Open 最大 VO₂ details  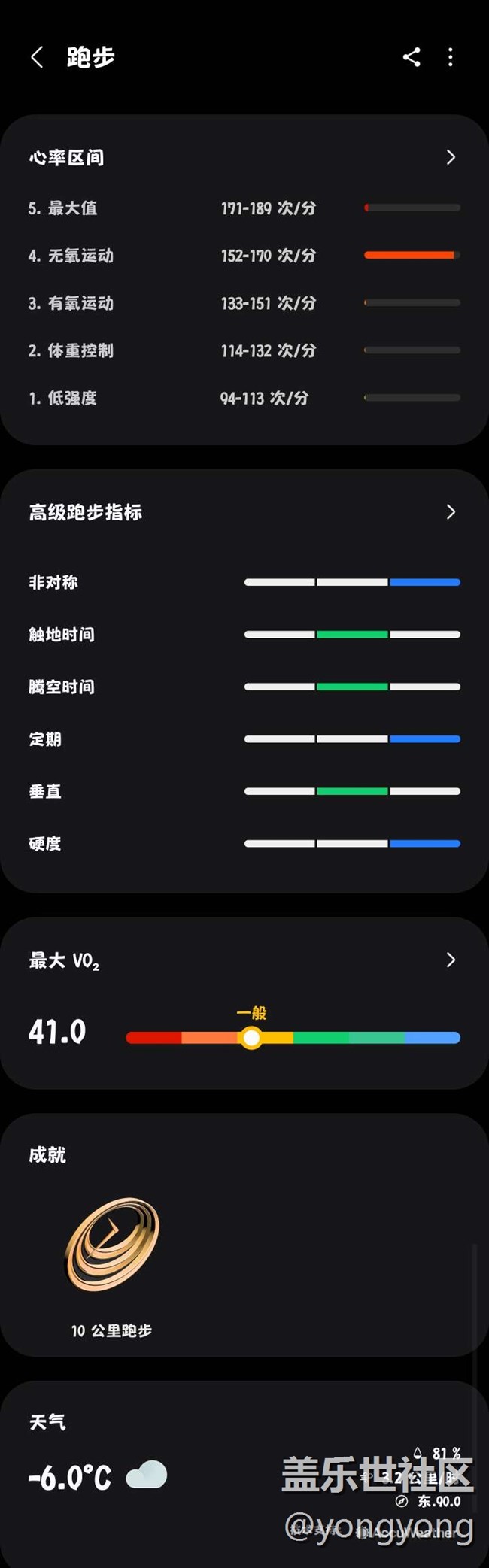(244, 960)
